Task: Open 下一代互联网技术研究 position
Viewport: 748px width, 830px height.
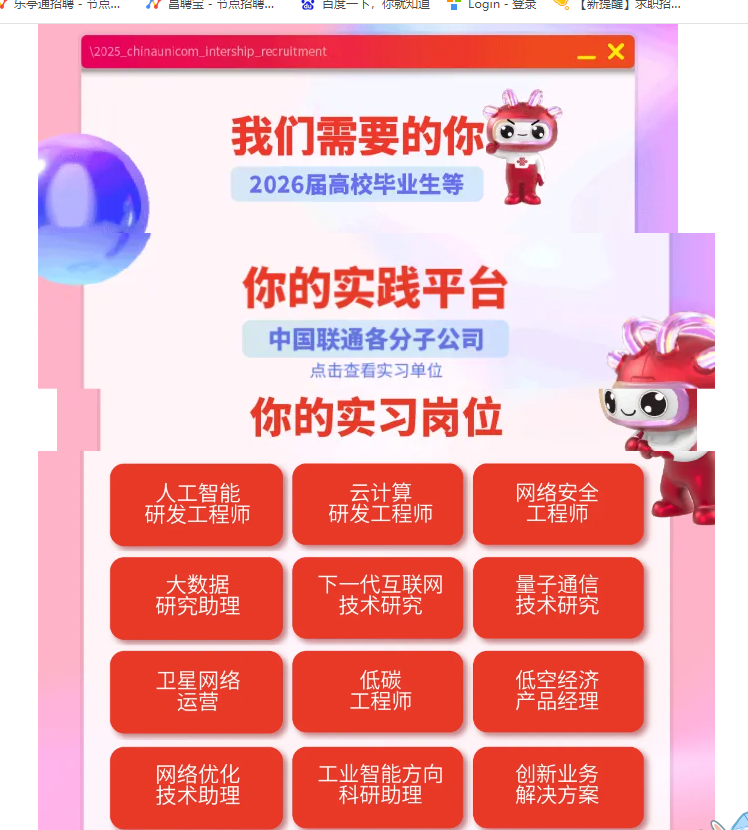Action: (378, 597)
